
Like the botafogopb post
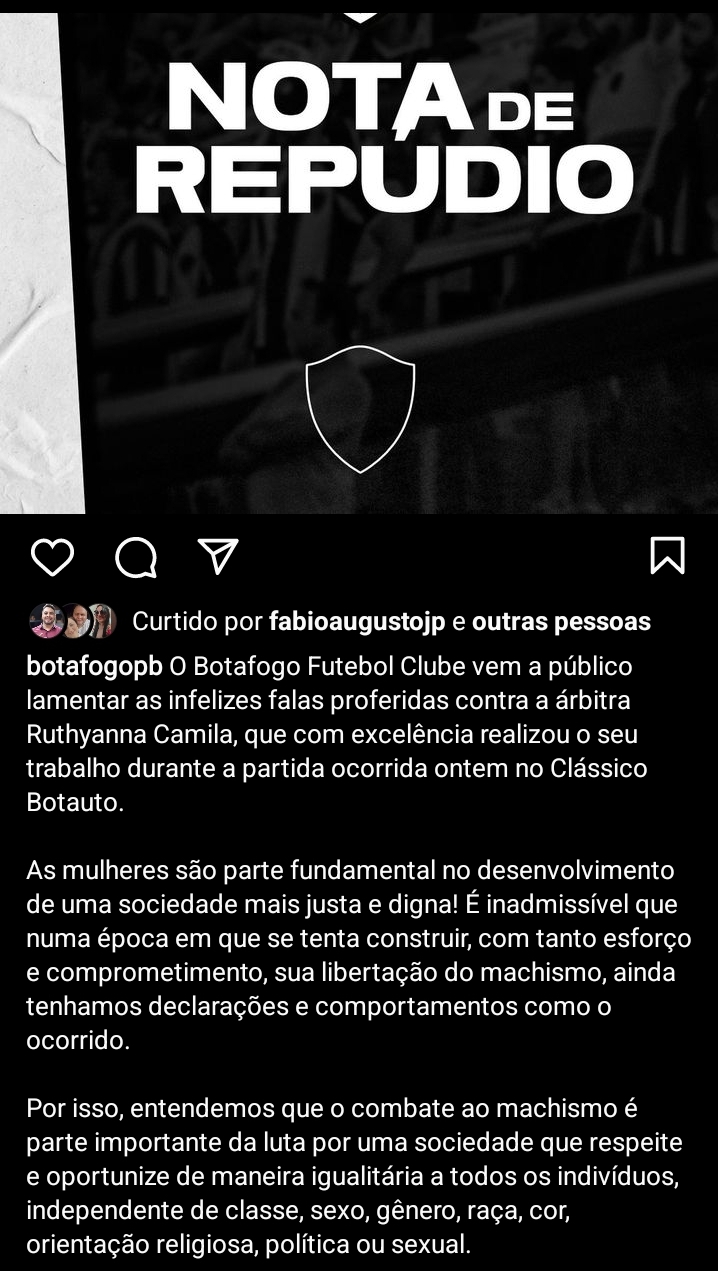(x=52, y=557)
